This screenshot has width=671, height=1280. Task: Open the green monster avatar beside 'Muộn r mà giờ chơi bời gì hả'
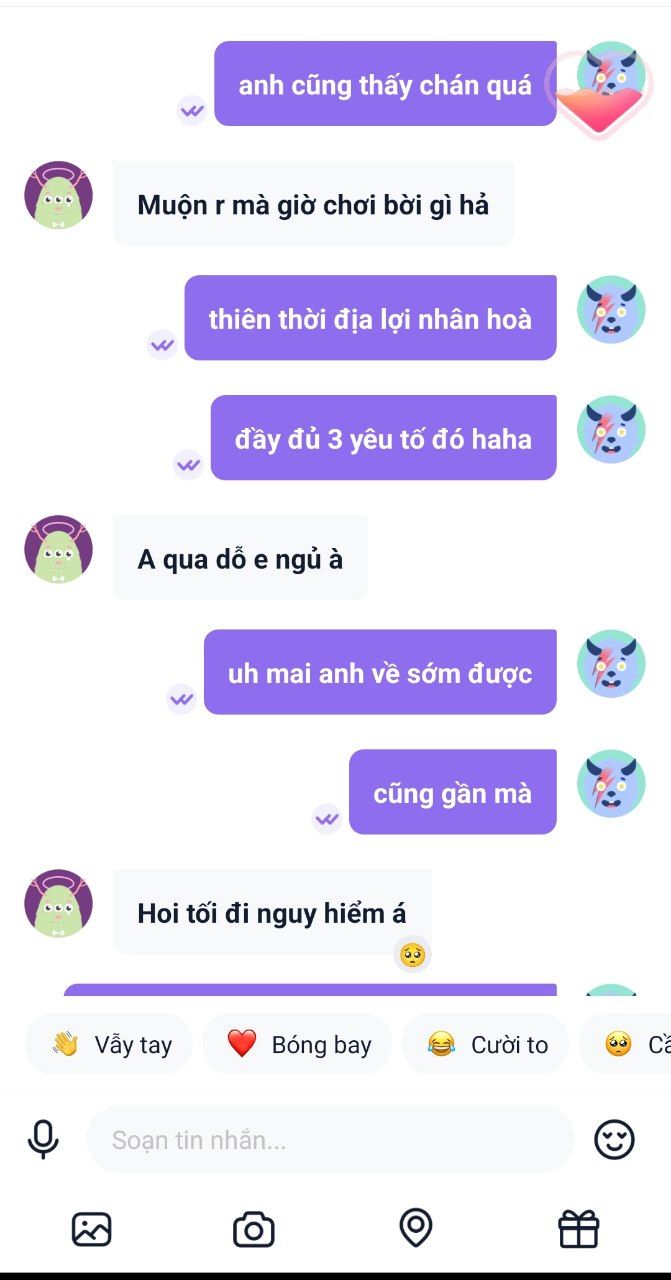[58, 195]
